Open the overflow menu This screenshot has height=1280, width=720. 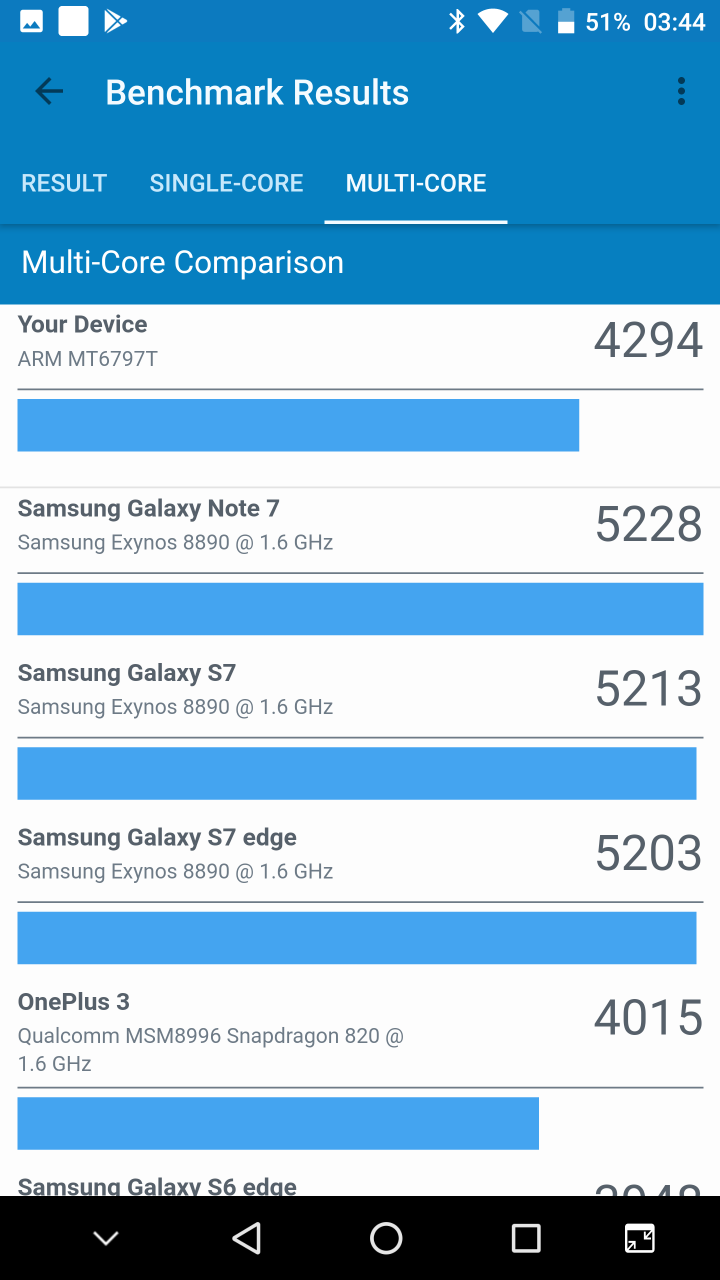click(681, 92)
